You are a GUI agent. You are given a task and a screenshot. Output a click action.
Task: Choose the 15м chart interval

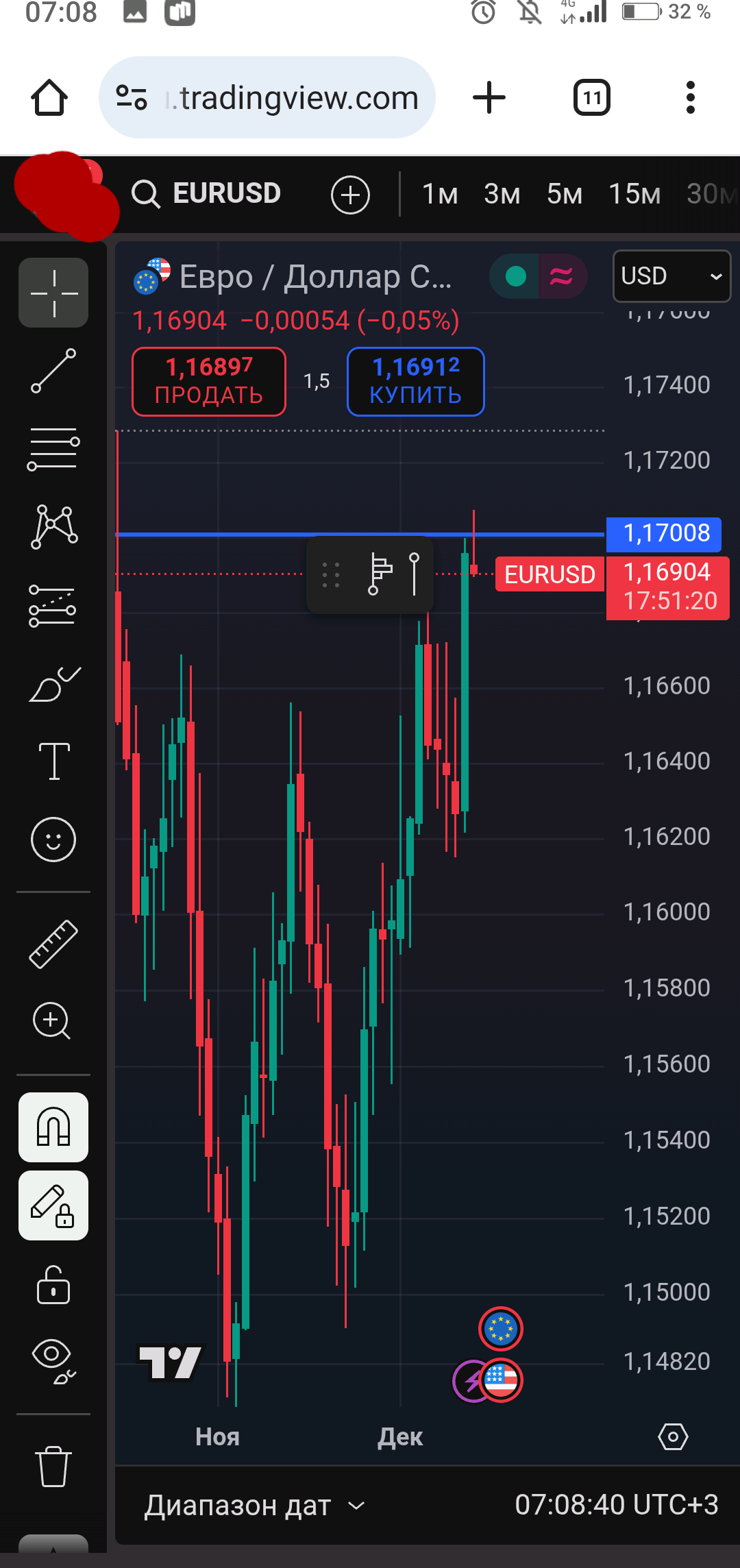pyautogui.click(x=634, y=195)
